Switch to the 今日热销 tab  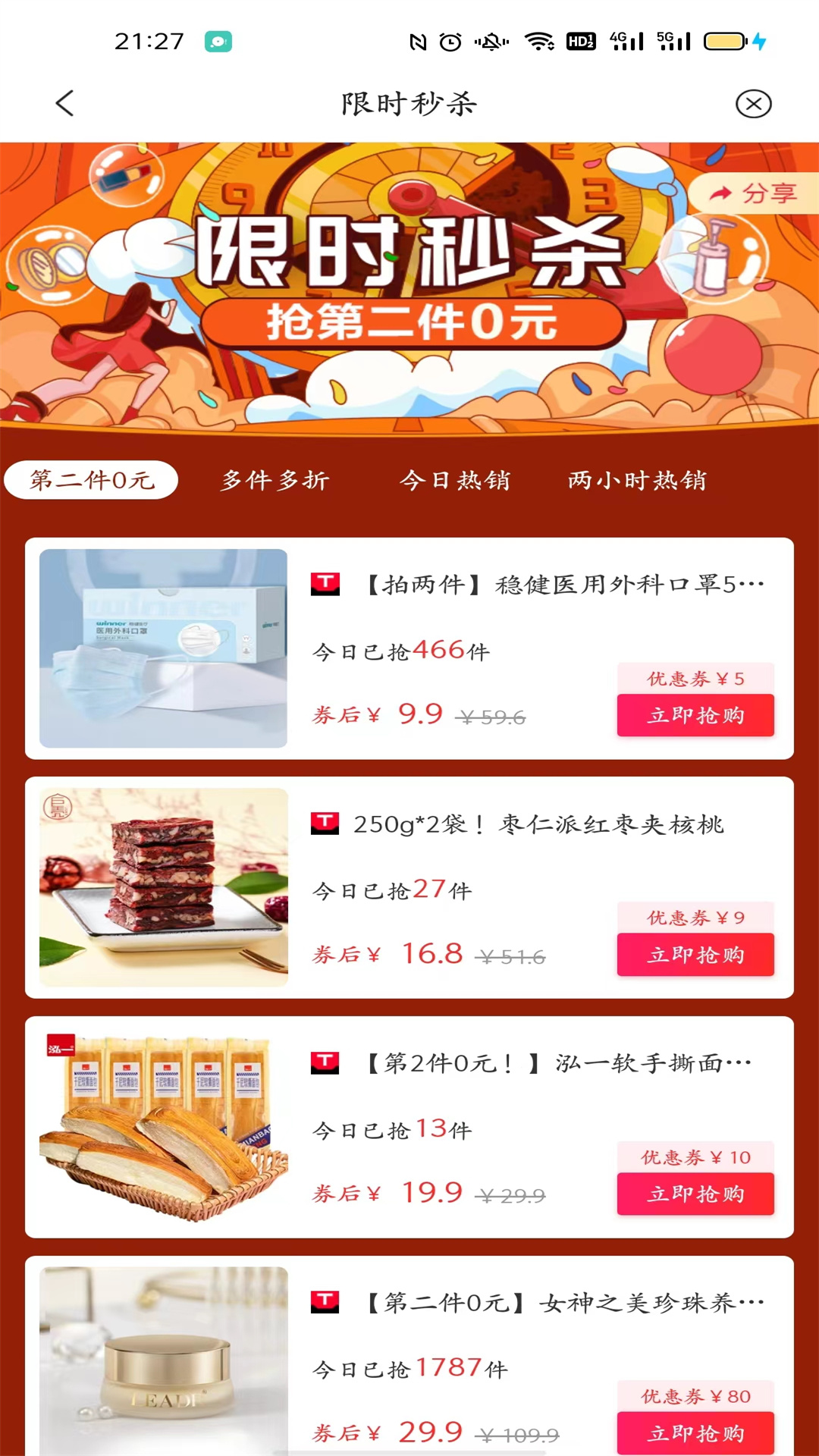(457, 480)
